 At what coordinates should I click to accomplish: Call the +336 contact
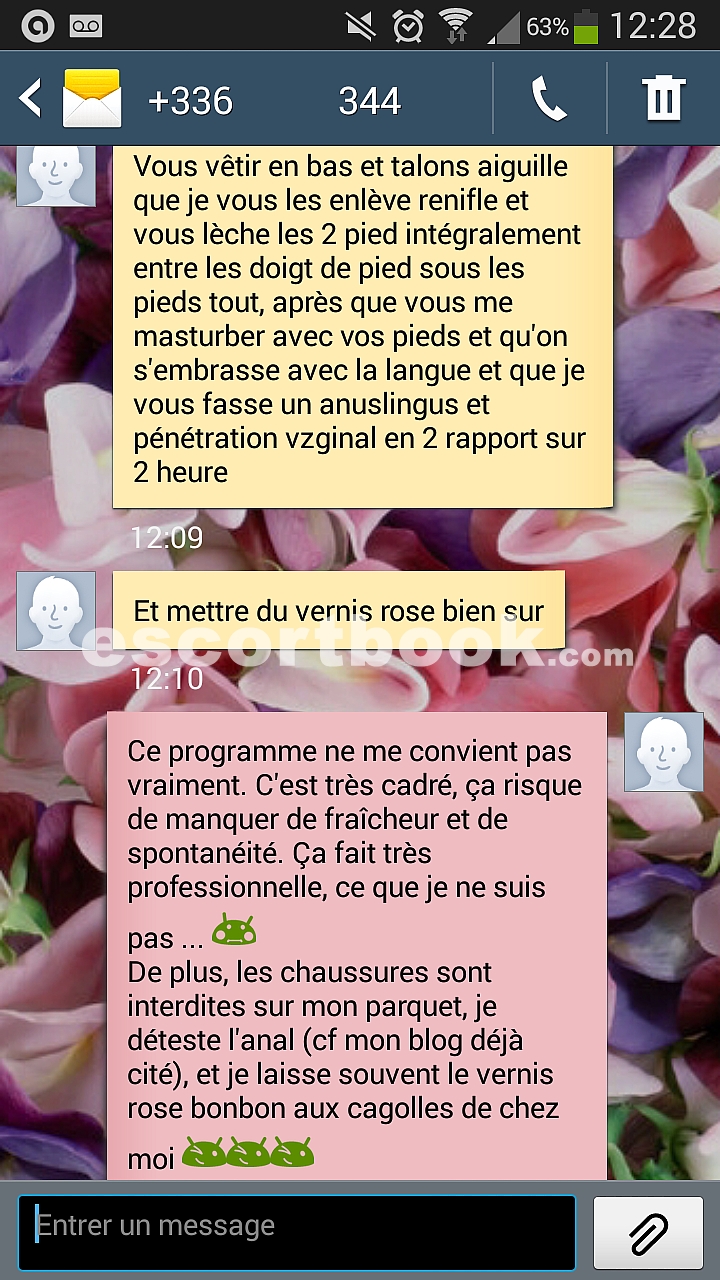tap(549, 99)
